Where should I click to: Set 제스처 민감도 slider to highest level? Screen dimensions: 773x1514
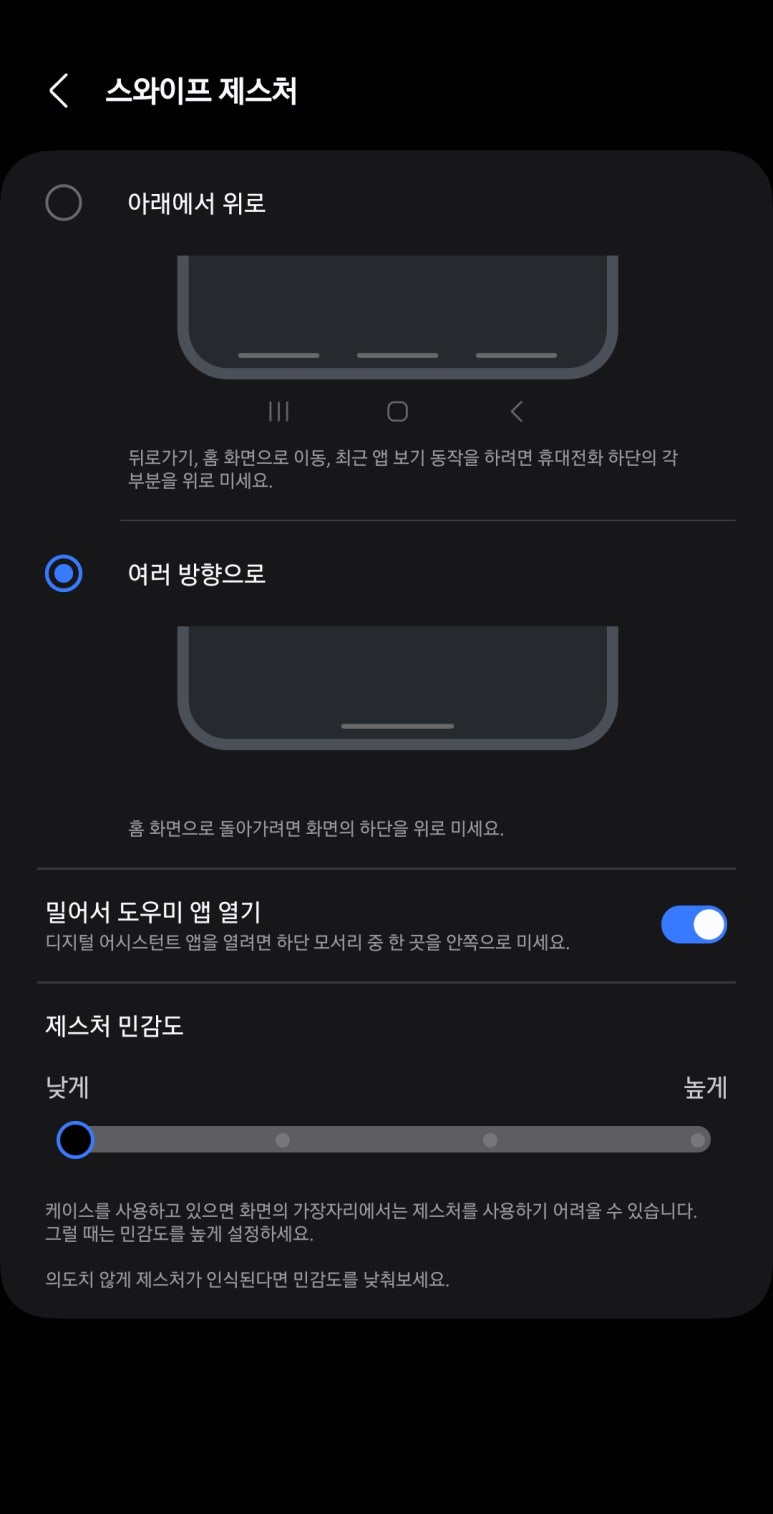[x=697, y=1140]
